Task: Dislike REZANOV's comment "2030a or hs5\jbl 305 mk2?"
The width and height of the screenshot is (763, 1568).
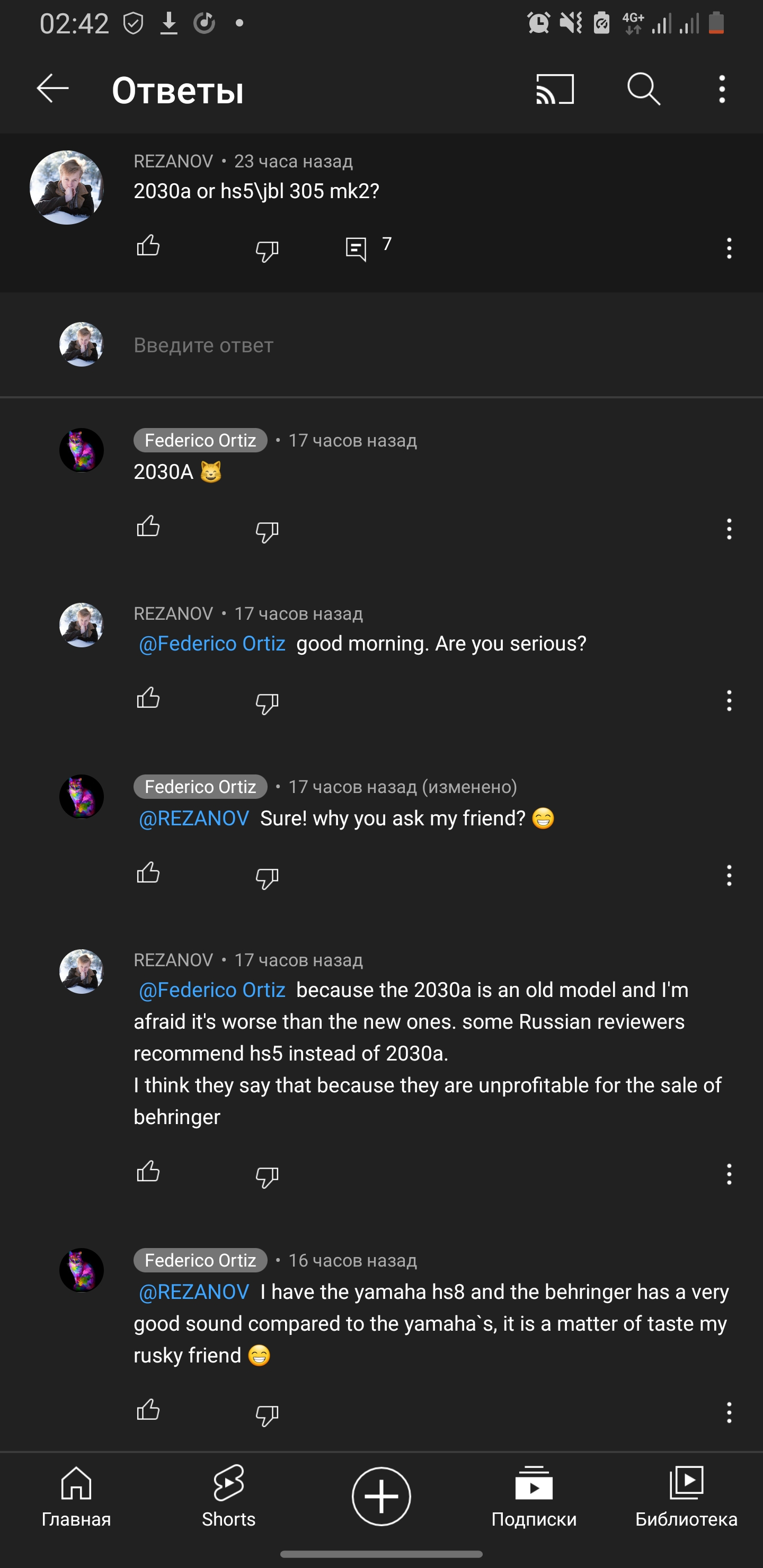Action: point(267,250)
